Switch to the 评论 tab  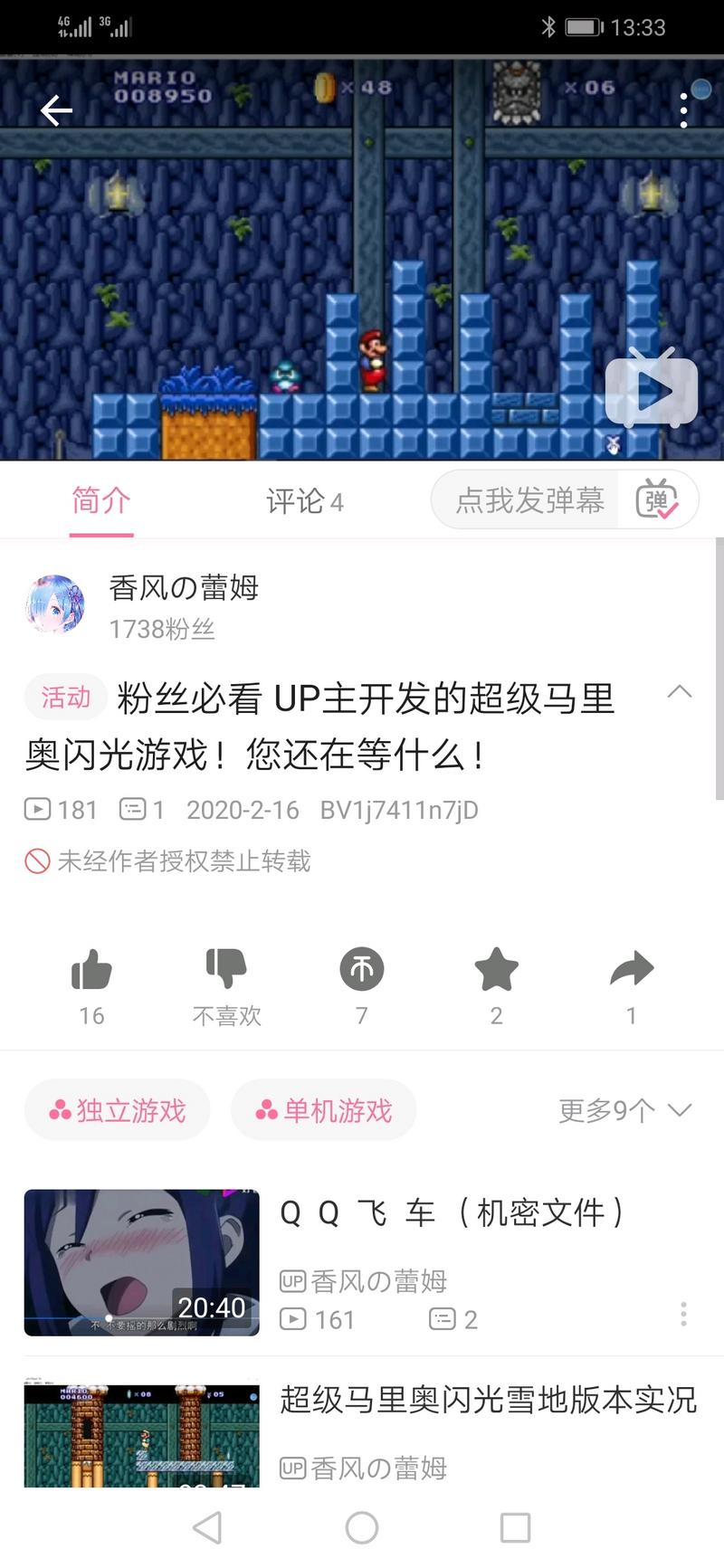point(304,501)
